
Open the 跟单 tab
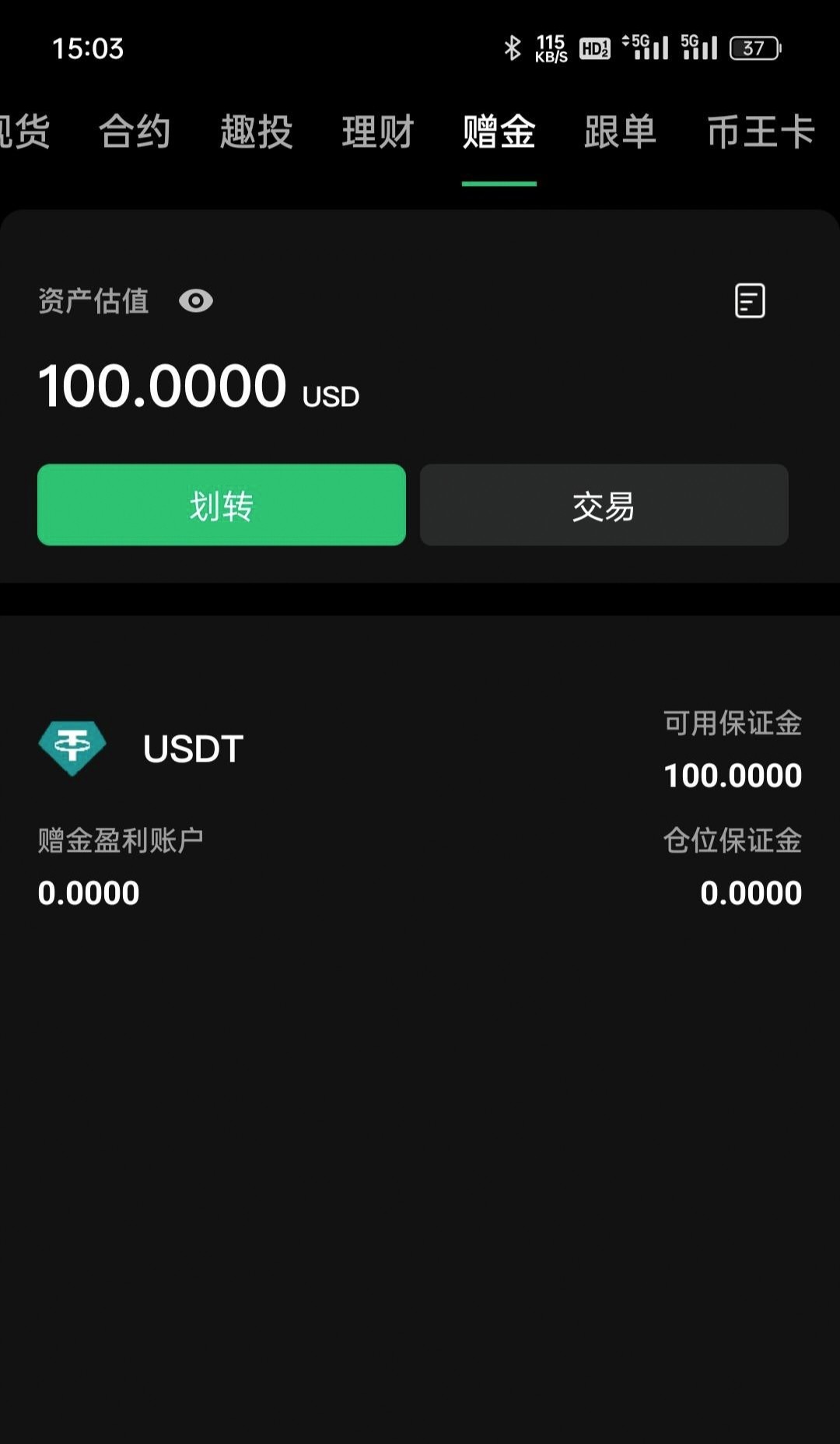[x=620, y=131]
